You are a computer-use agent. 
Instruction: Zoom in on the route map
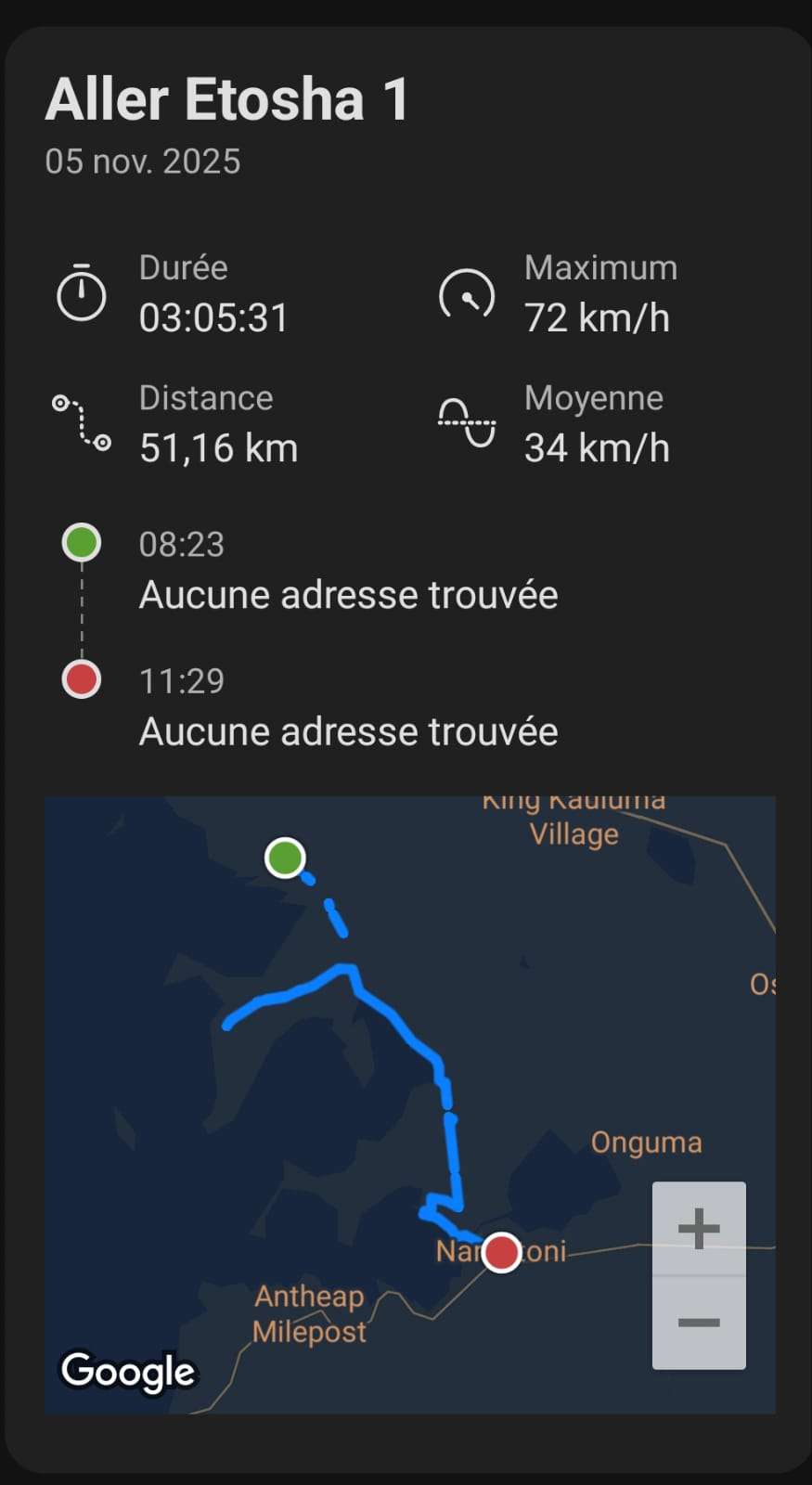699,1229
